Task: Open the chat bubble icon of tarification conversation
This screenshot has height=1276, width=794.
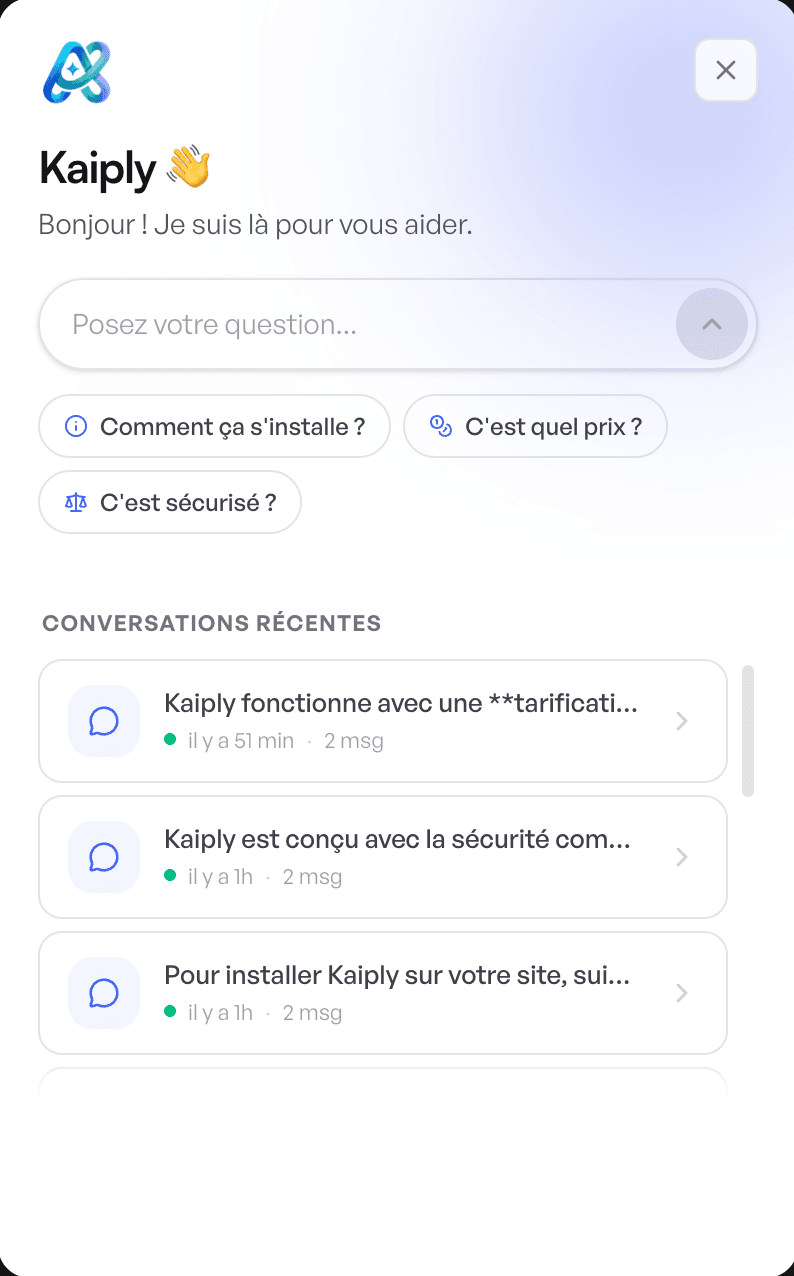Action: (x=103, y=720)
